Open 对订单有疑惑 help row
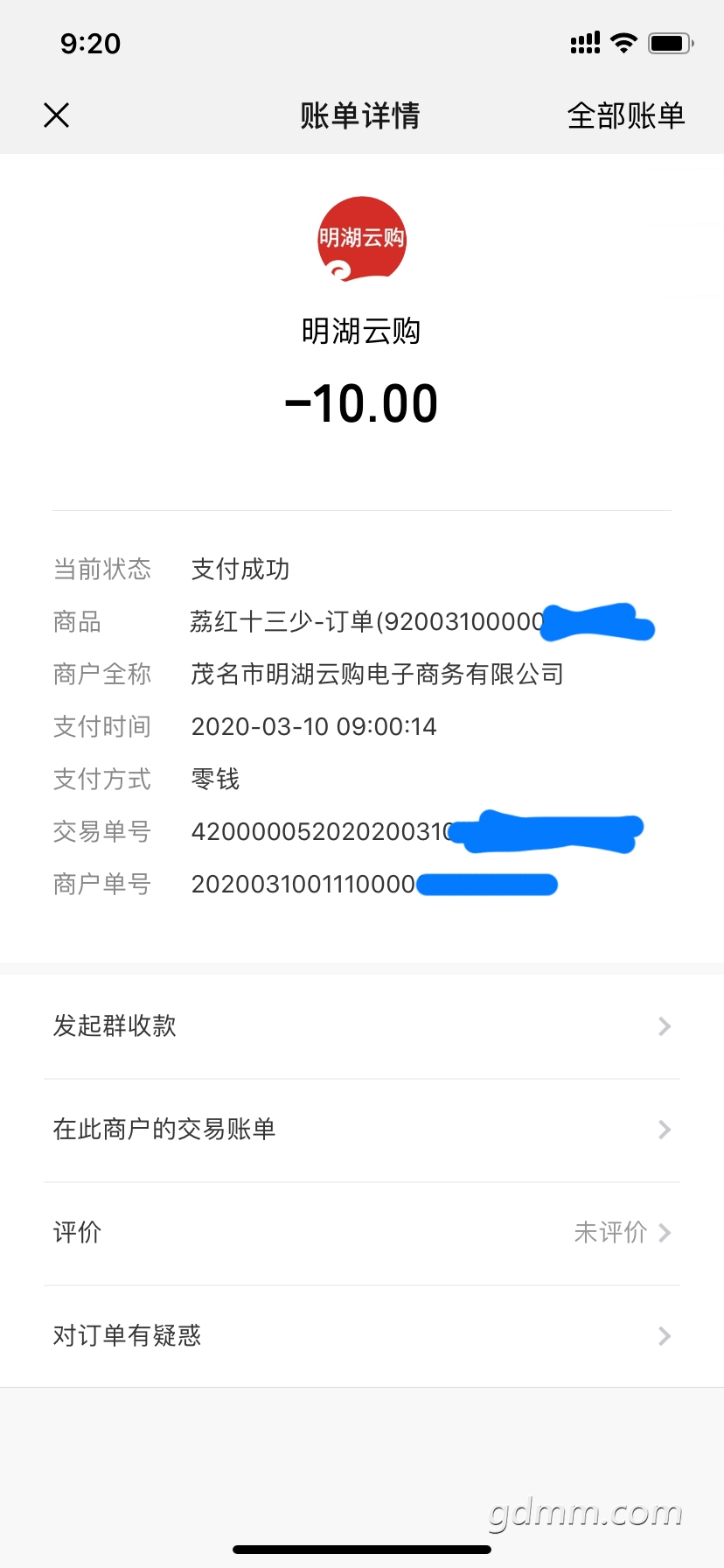 tap(362, 1336)
